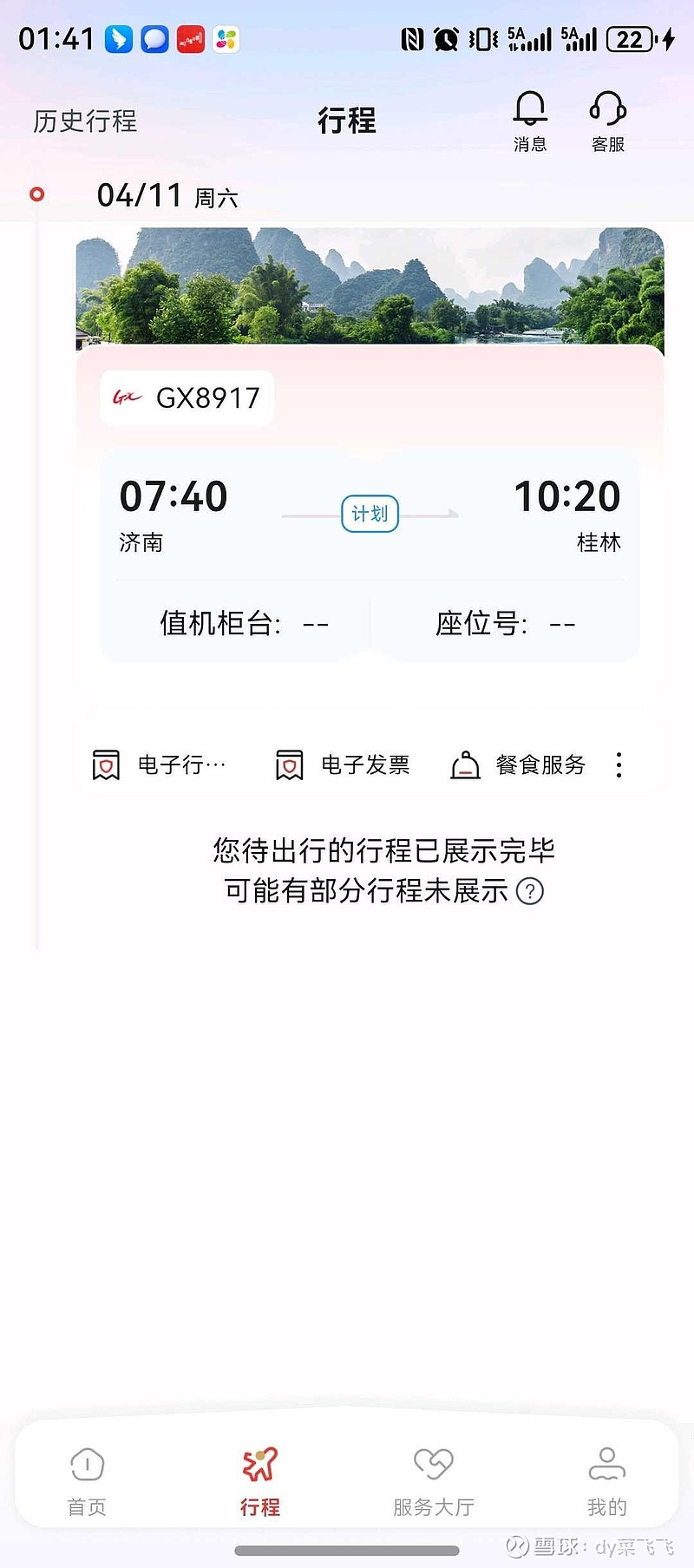Tap the 计划 planned status badge
The image size is (694, 1568).
[x=369, y=514]
